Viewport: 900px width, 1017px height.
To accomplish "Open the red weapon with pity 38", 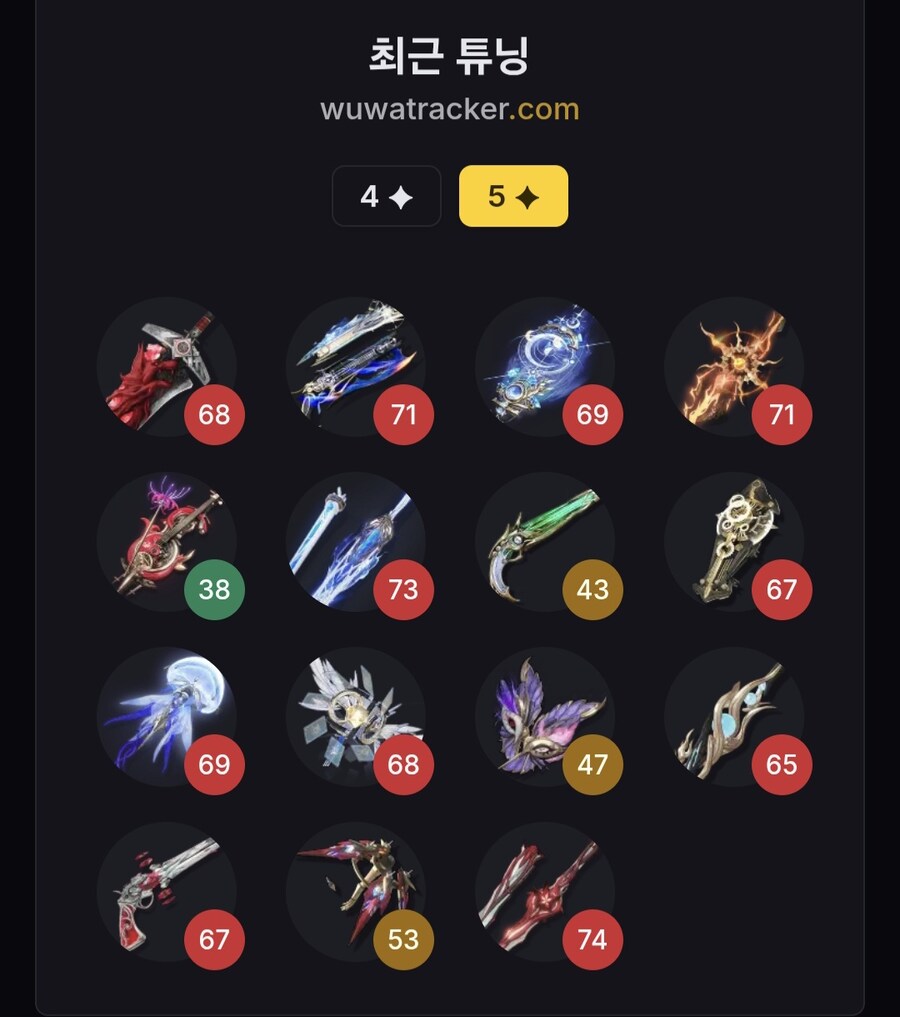I will (166, 543).
